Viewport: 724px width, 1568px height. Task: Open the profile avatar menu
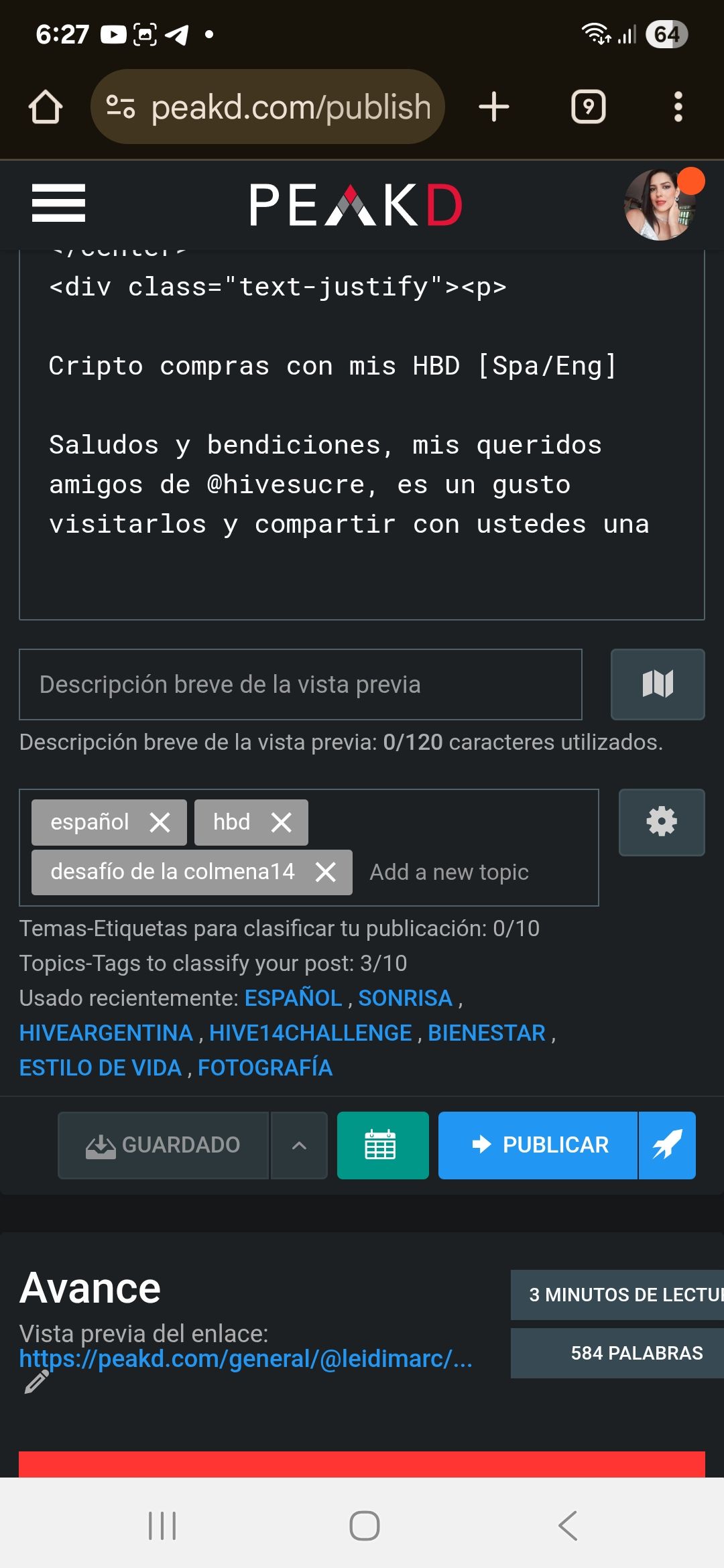click(660, 204)
